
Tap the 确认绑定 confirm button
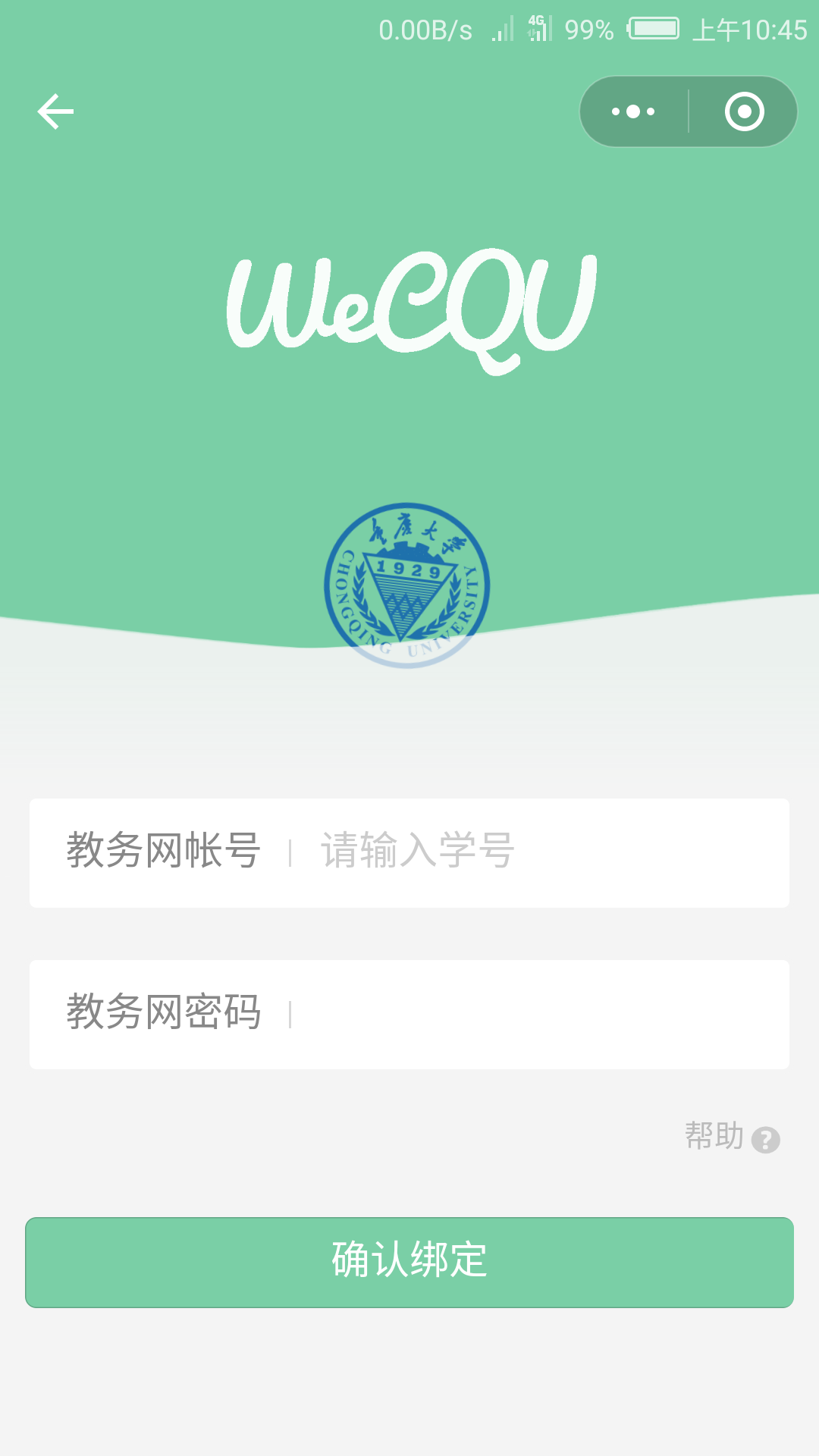409,1262
